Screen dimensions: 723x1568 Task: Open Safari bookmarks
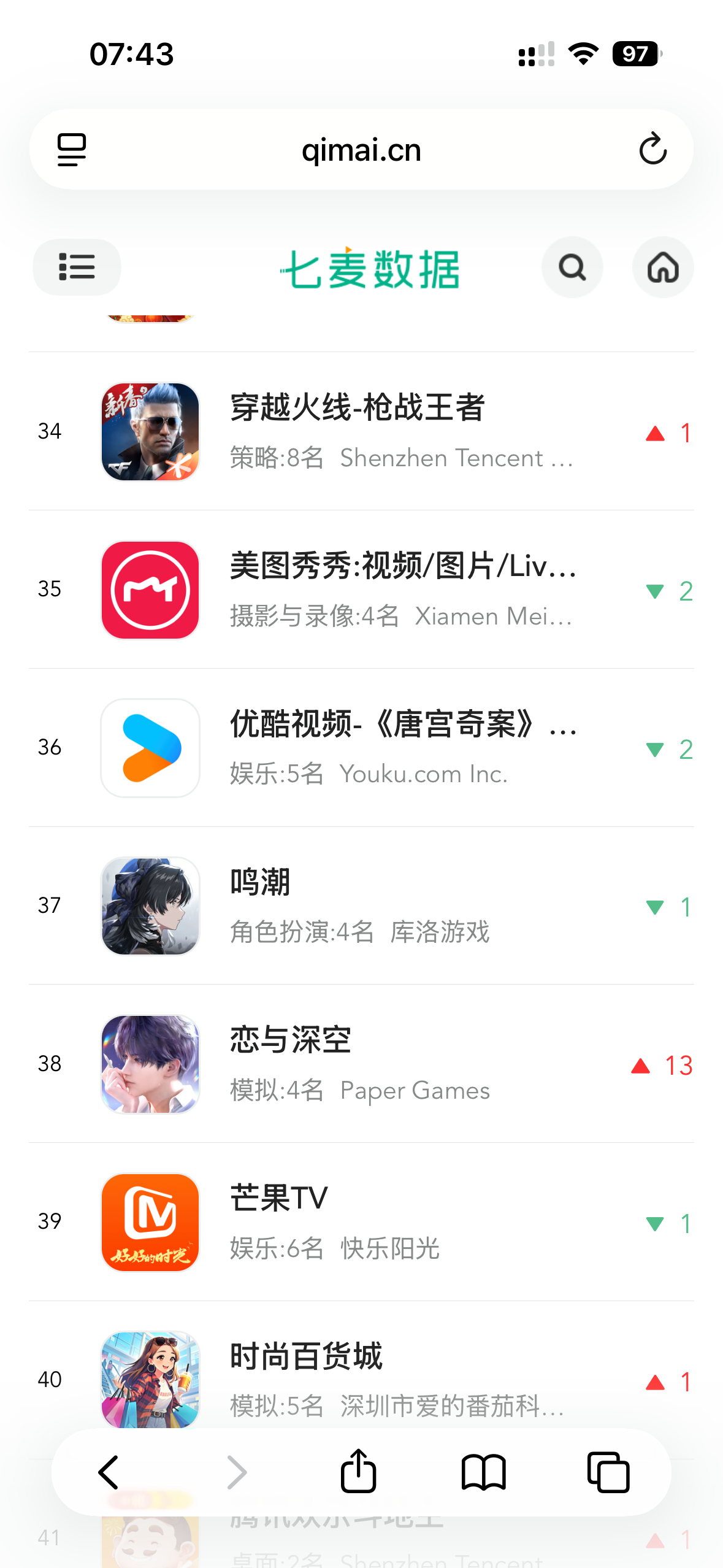point(483,1472)
